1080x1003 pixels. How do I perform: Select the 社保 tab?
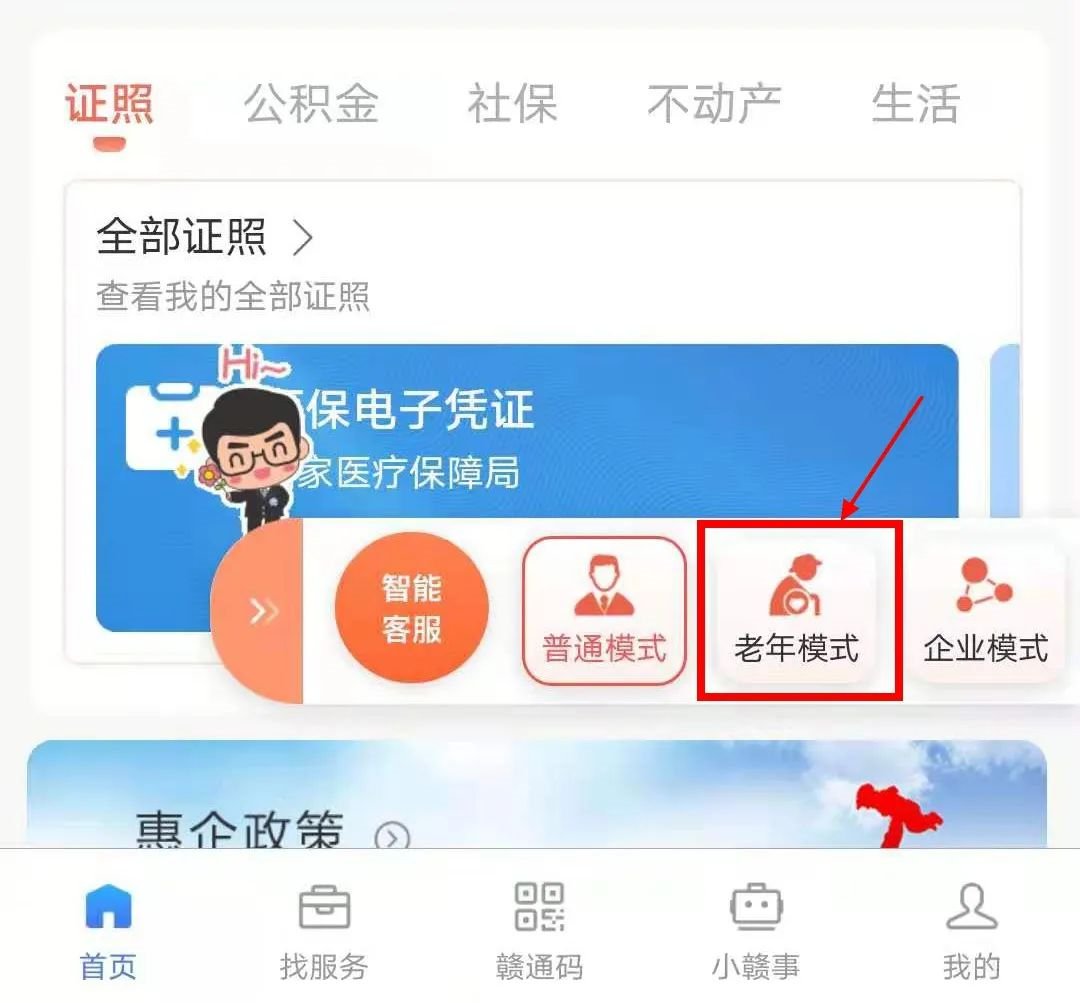pyautogui.click(x=512, y=104)
